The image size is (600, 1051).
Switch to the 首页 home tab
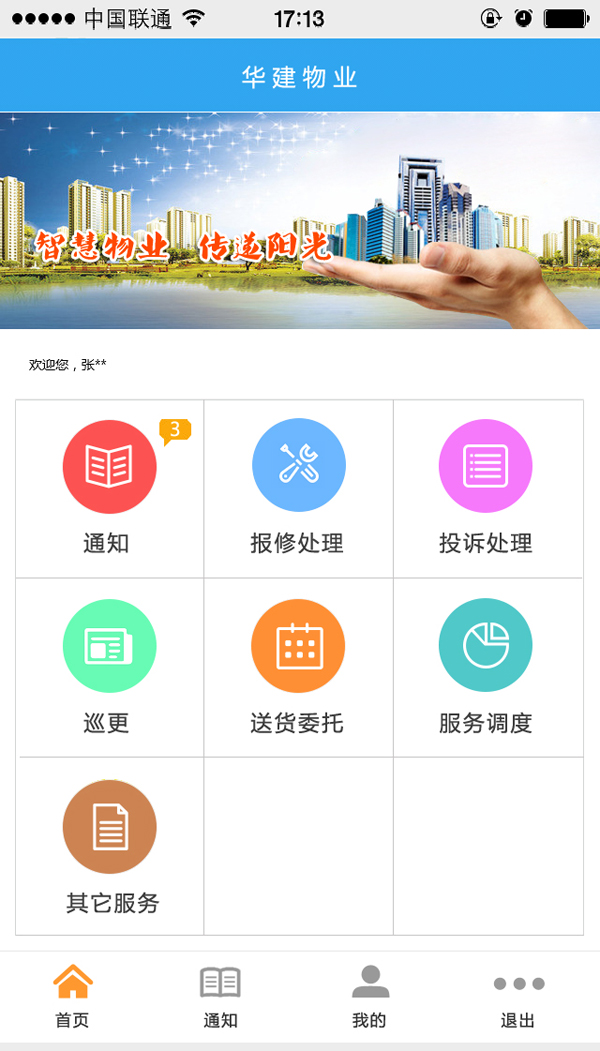(x=72, y=996)
